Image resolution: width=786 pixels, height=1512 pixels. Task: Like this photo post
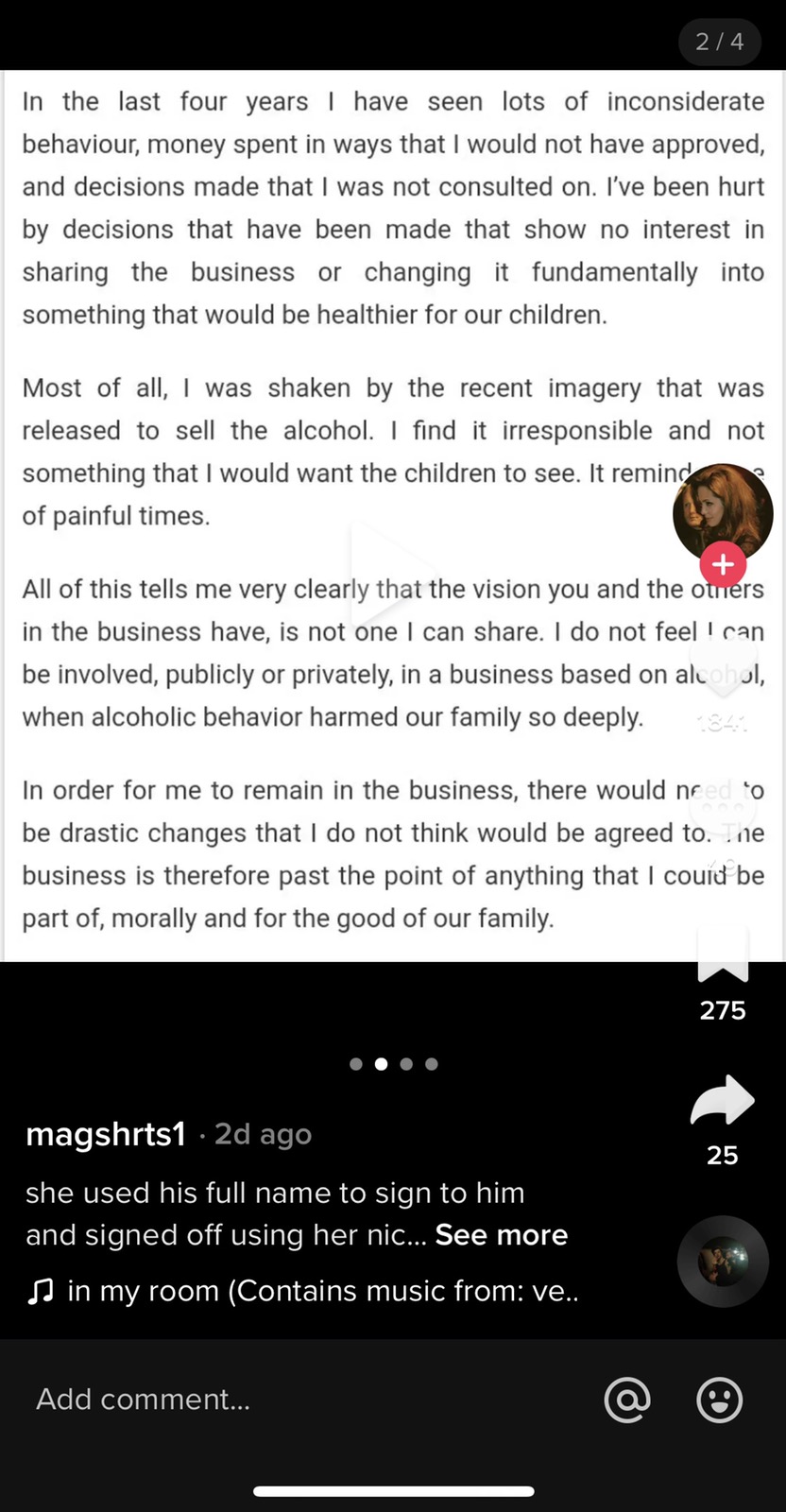click(723, 666)
